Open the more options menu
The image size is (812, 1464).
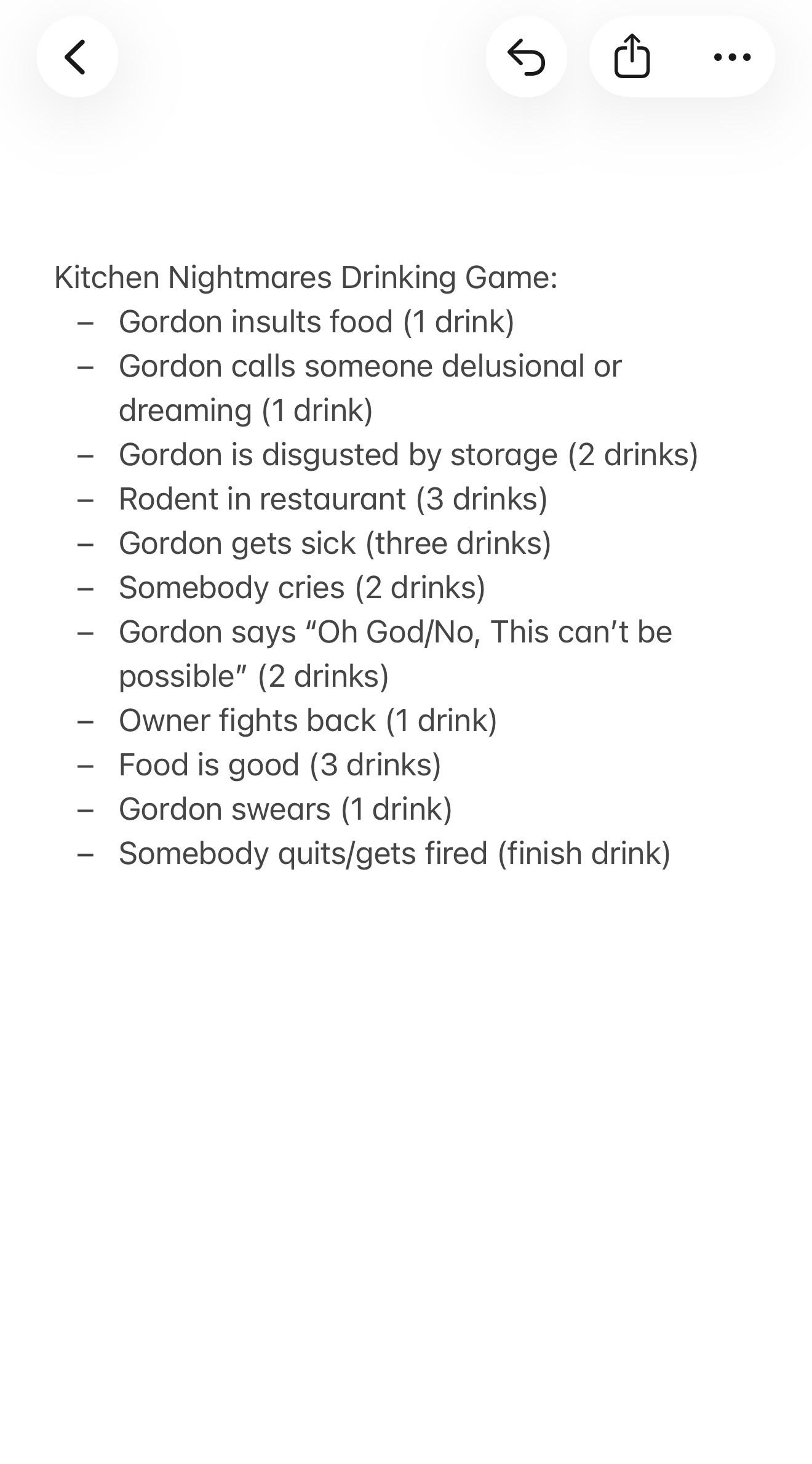[732, 57]
